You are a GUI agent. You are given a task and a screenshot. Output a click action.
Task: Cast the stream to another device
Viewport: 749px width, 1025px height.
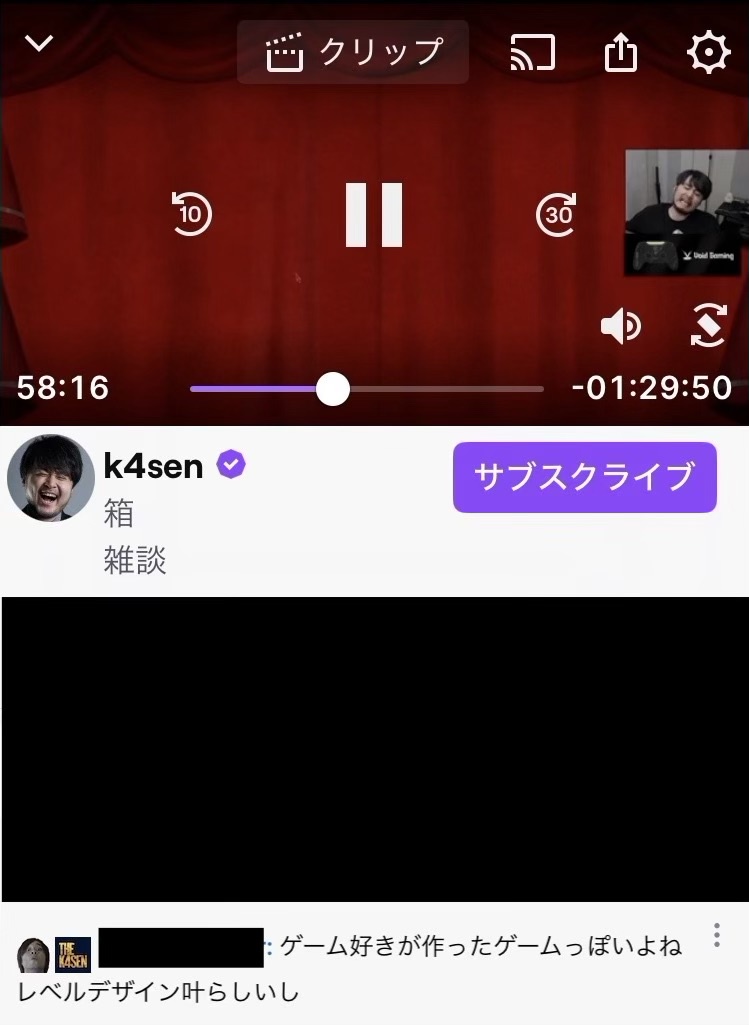532,52
